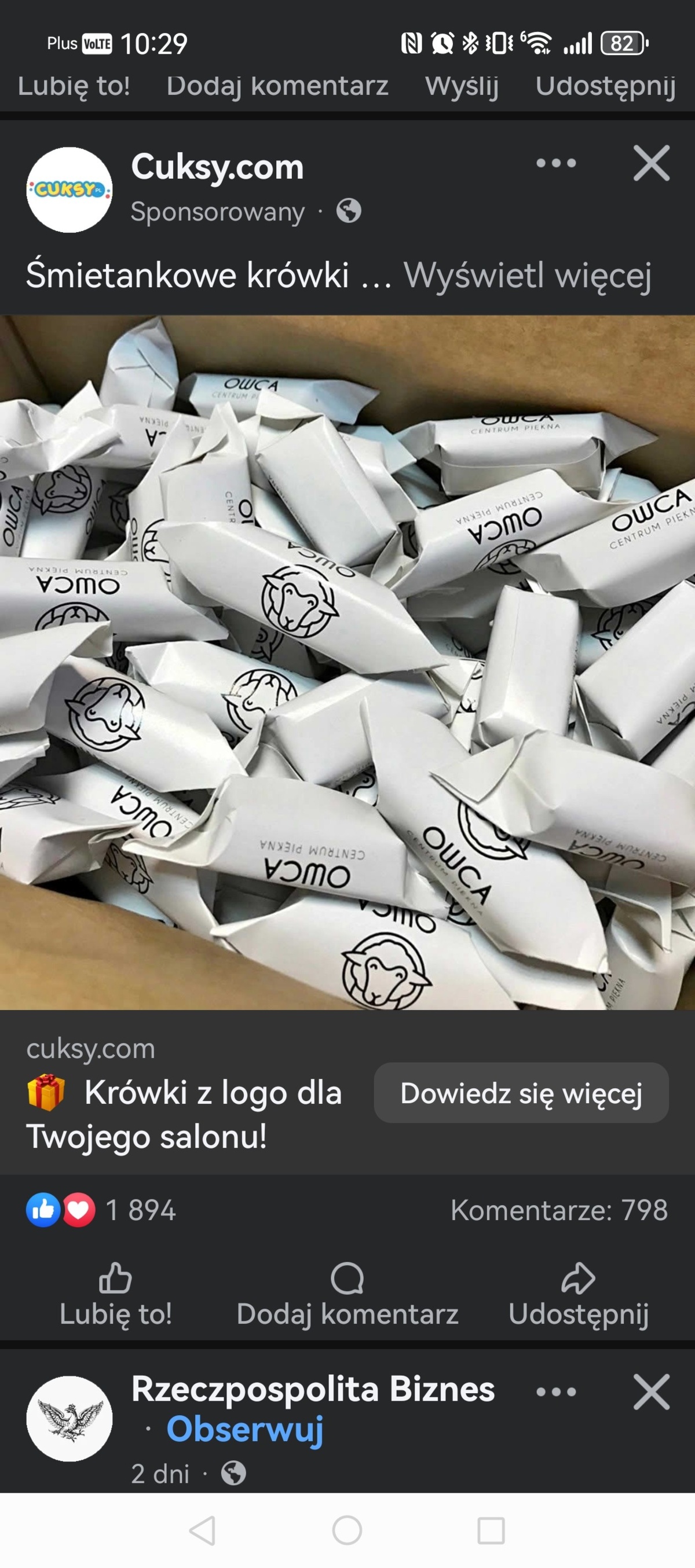Go back using system navigation
The image size is (695, 1568).
203,1530
